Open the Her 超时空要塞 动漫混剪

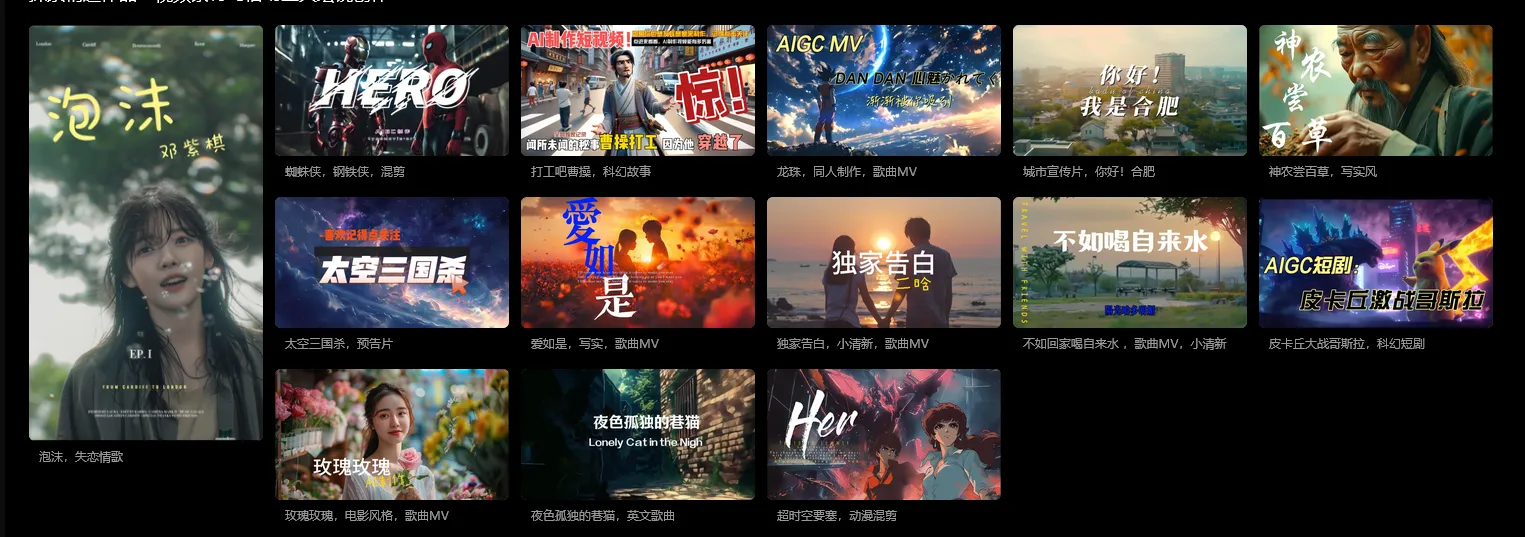[x=883, y=434]
